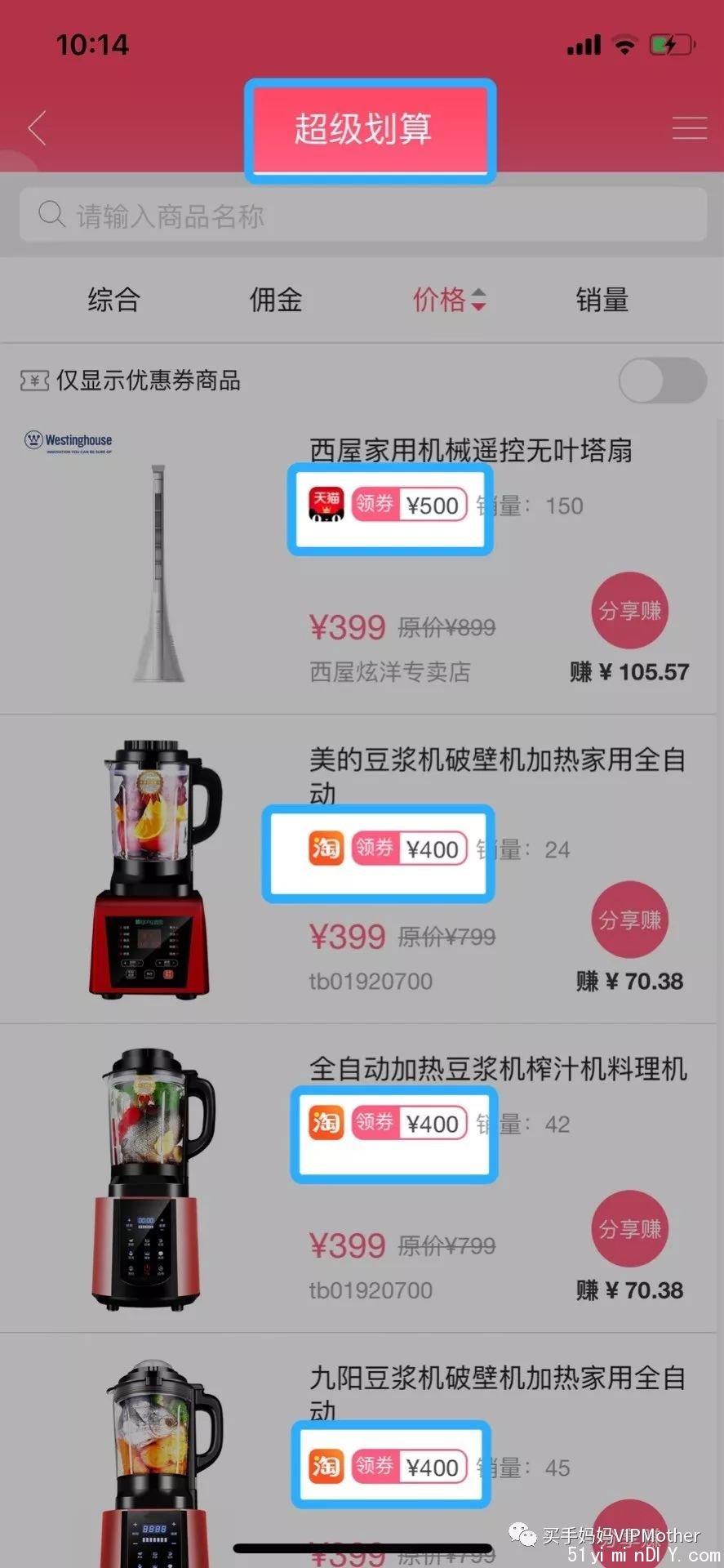Tap 分享赚 for 全自动加热豆浆机榨汁机
This screenshot has width=724, height=1568.
pos(629,1228)
